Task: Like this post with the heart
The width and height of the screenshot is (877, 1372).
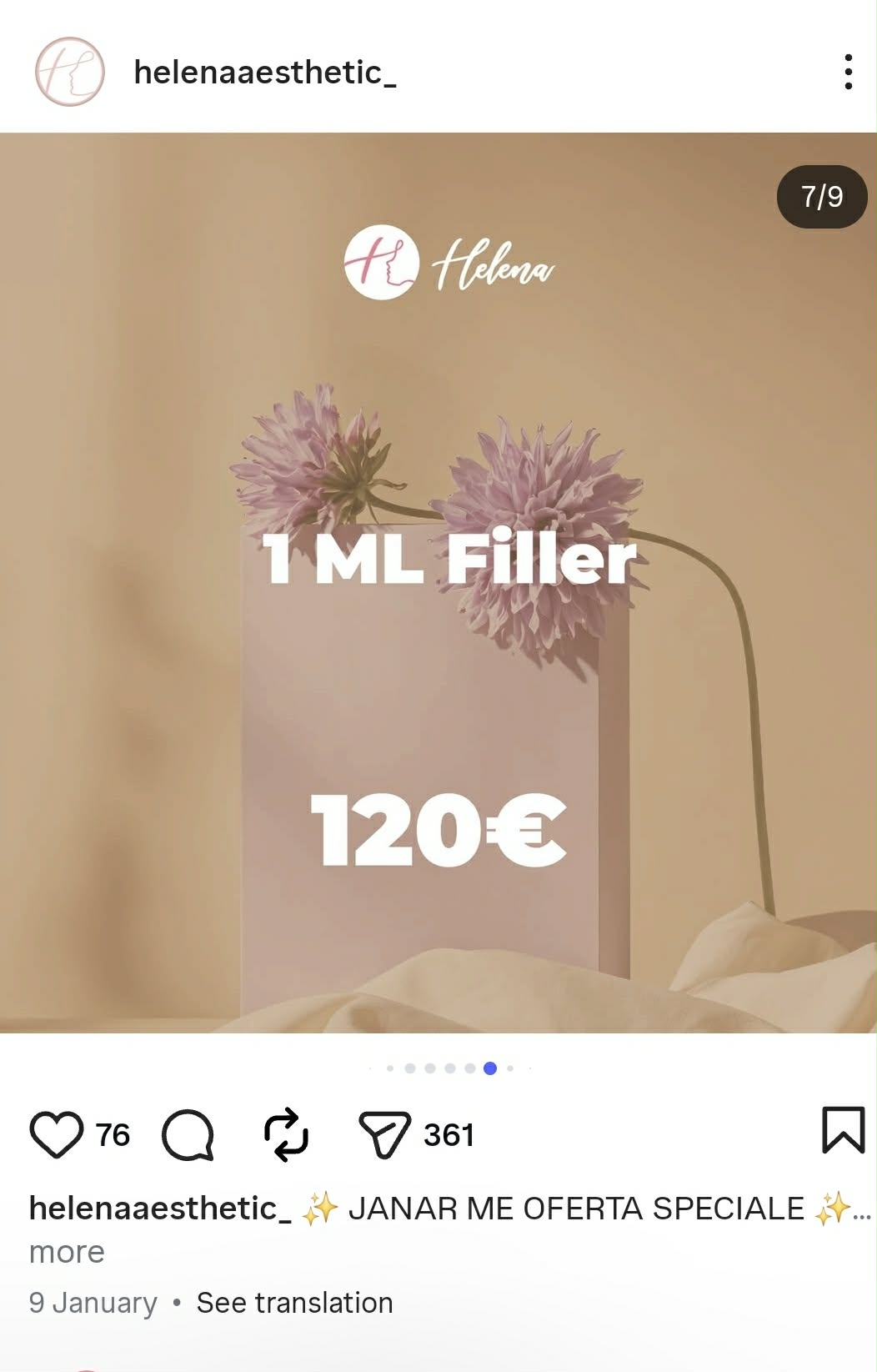Action: coord(57,1134)
